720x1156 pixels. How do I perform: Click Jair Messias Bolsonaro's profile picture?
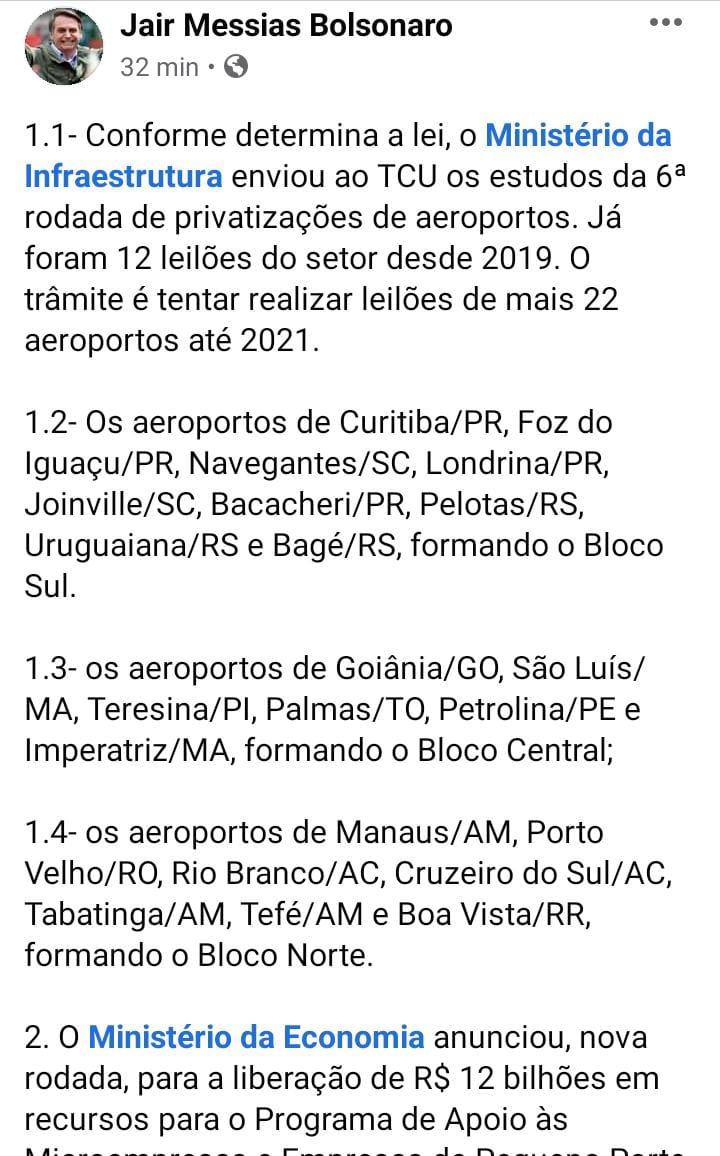pyautogui.click(x=64, y=43)
